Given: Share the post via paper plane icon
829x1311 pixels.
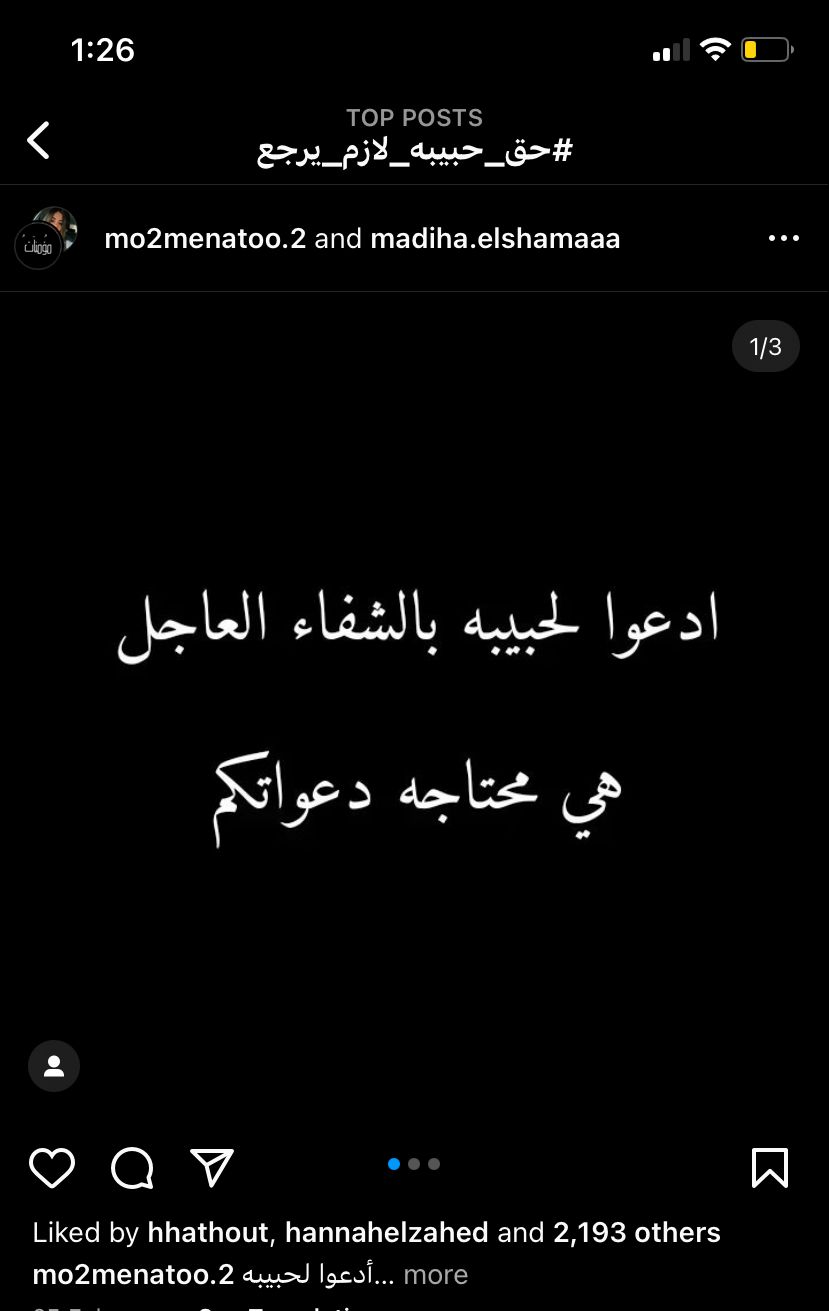Looking at the screenshot, I should [211, 1167].
